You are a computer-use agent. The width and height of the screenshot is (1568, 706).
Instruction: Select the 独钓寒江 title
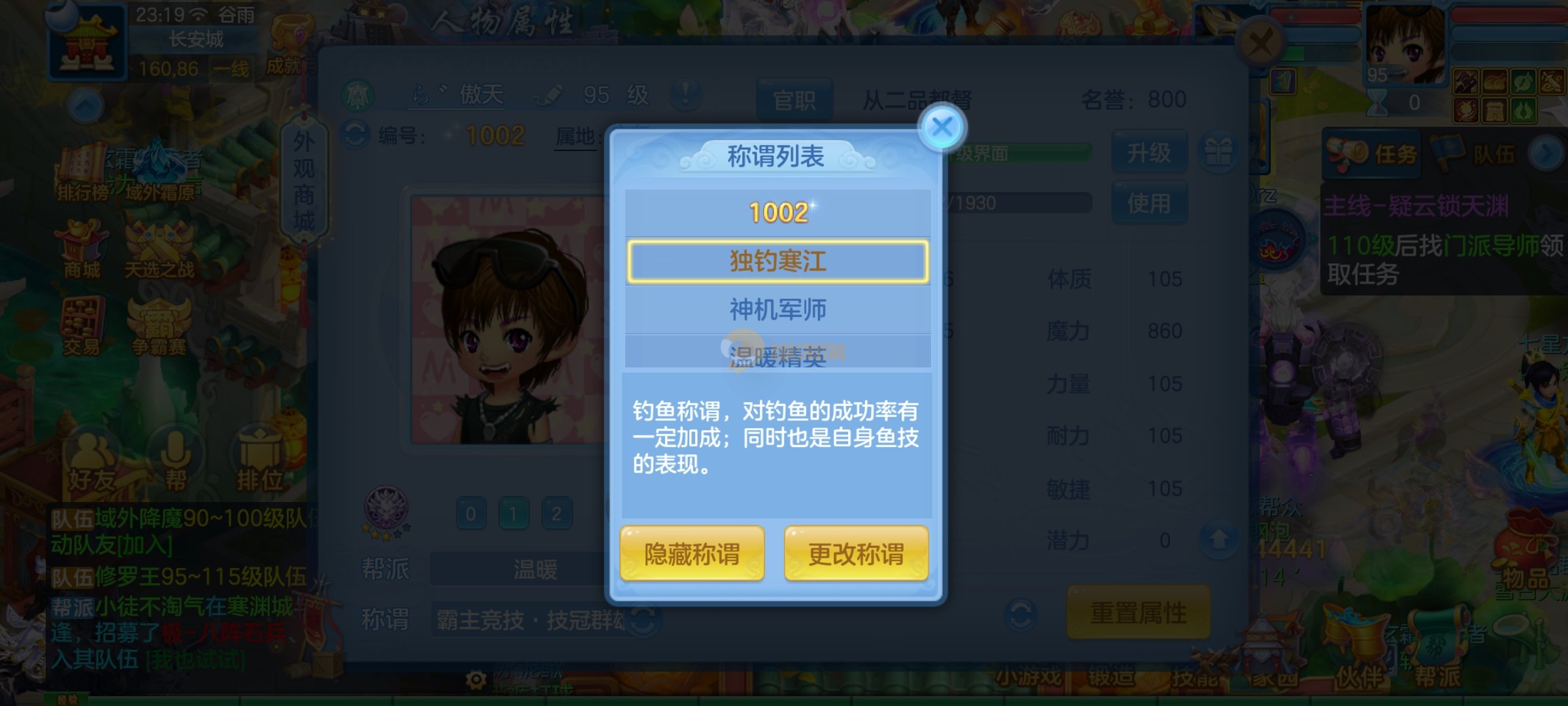point(777,261)
